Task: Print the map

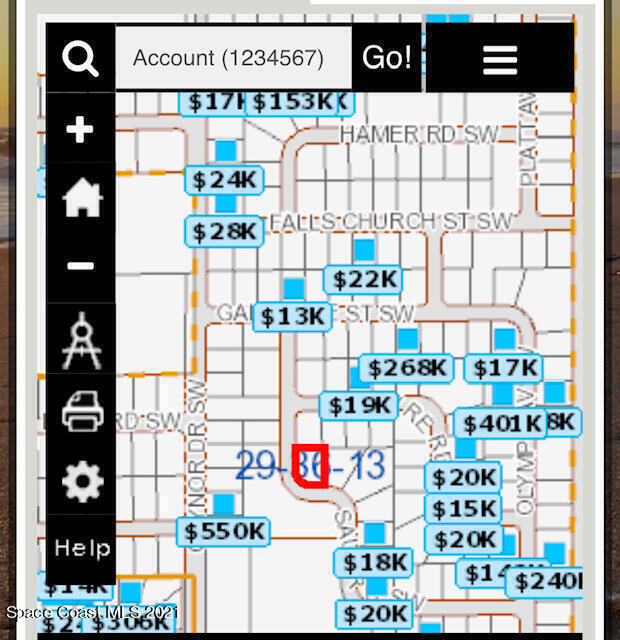Action: pos(81,410)
